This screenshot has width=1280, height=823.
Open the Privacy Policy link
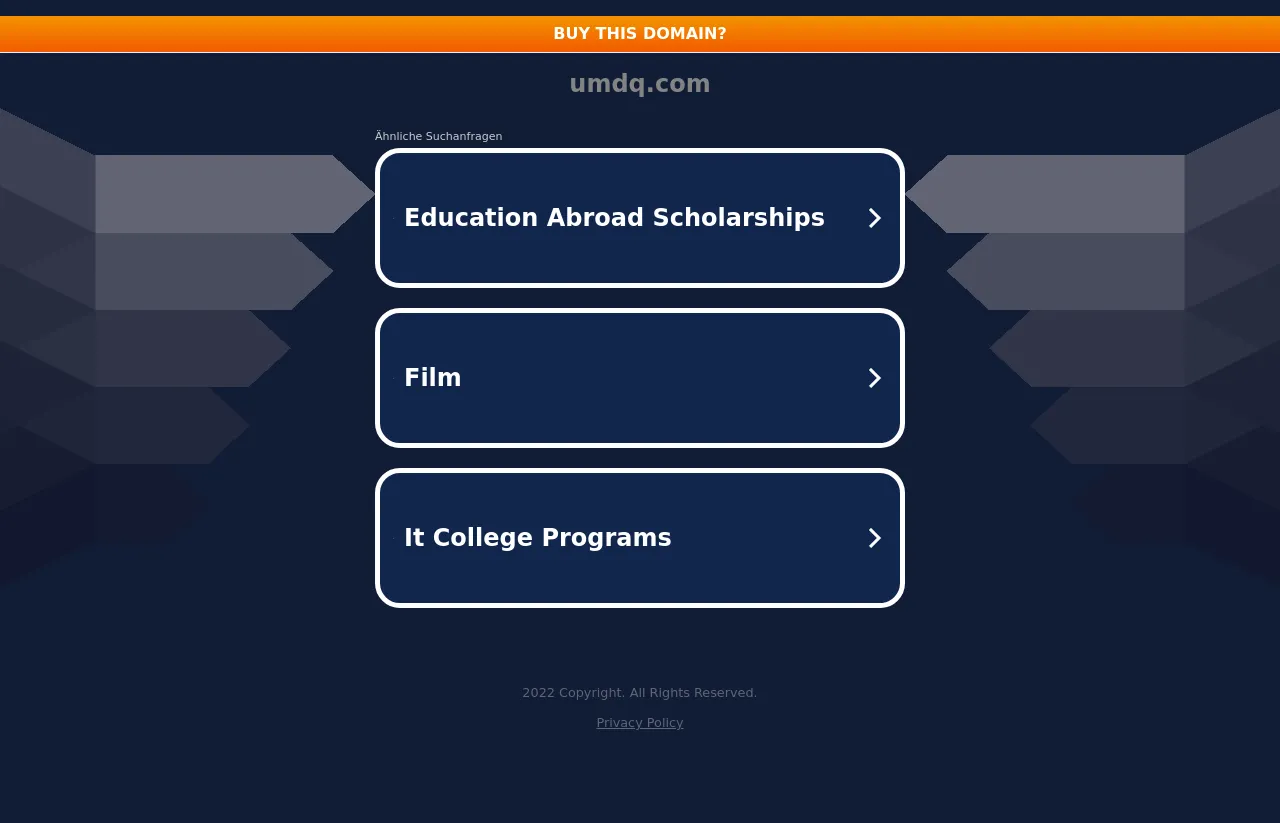[x=640, y=723]
